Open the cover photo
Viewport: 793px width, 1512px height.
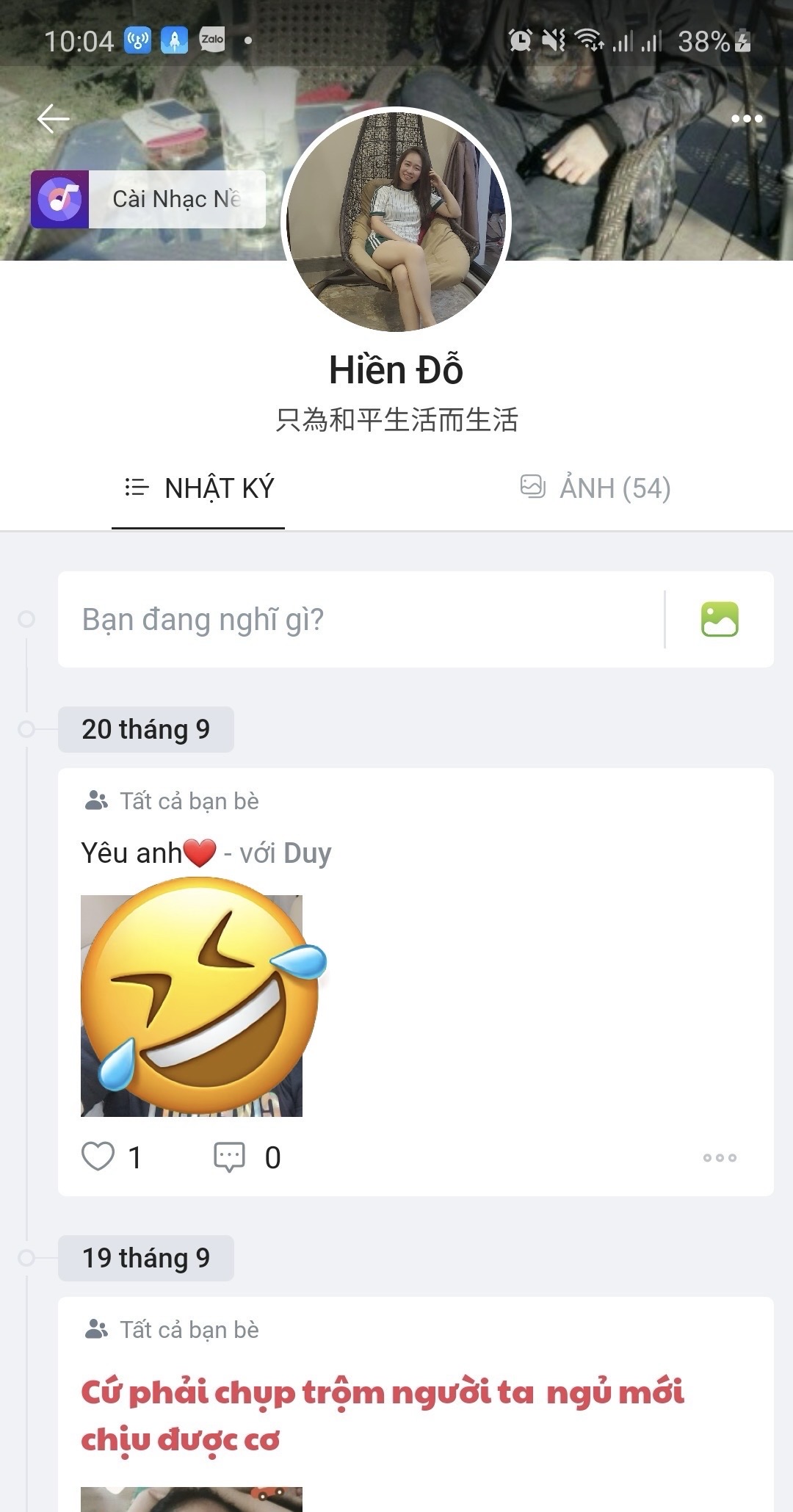tap(624, 184)
